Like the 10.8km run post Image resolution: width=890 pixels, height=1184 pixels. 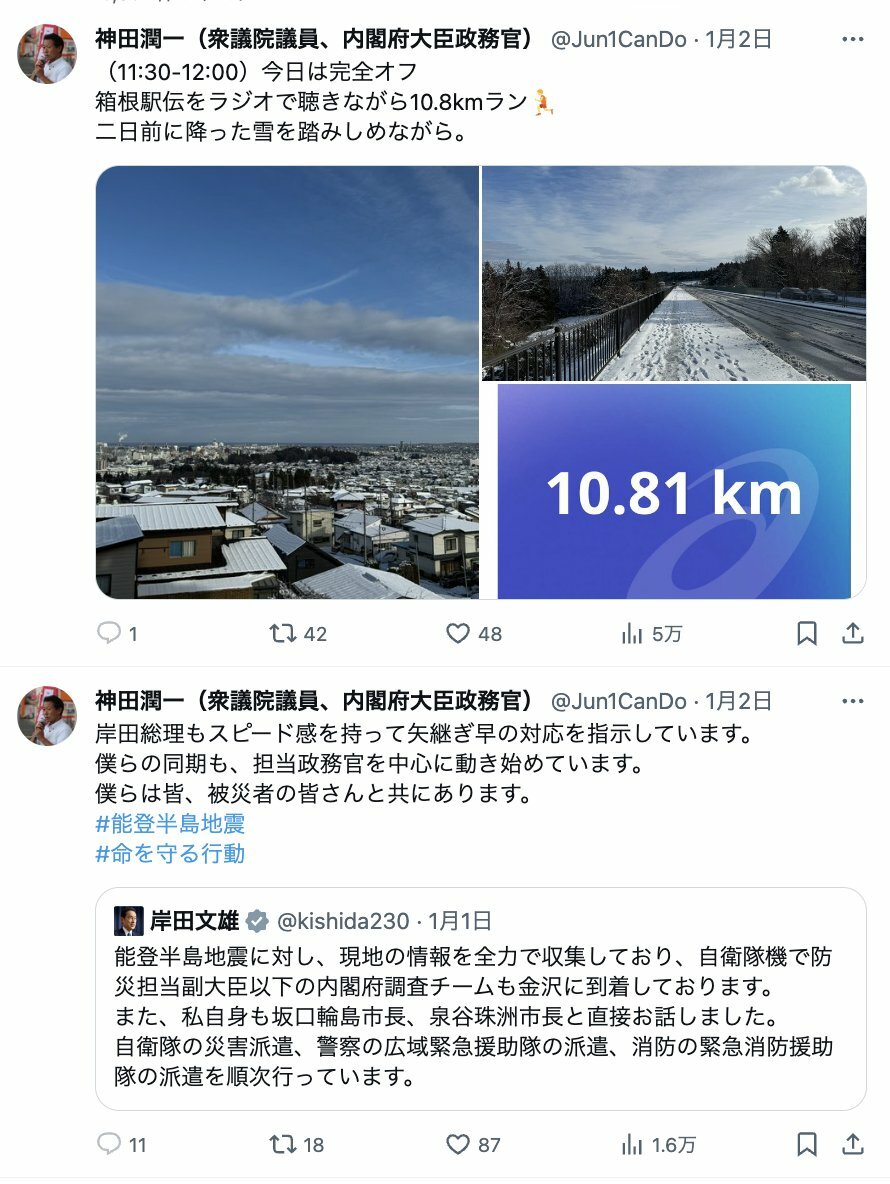click(458, 634)
